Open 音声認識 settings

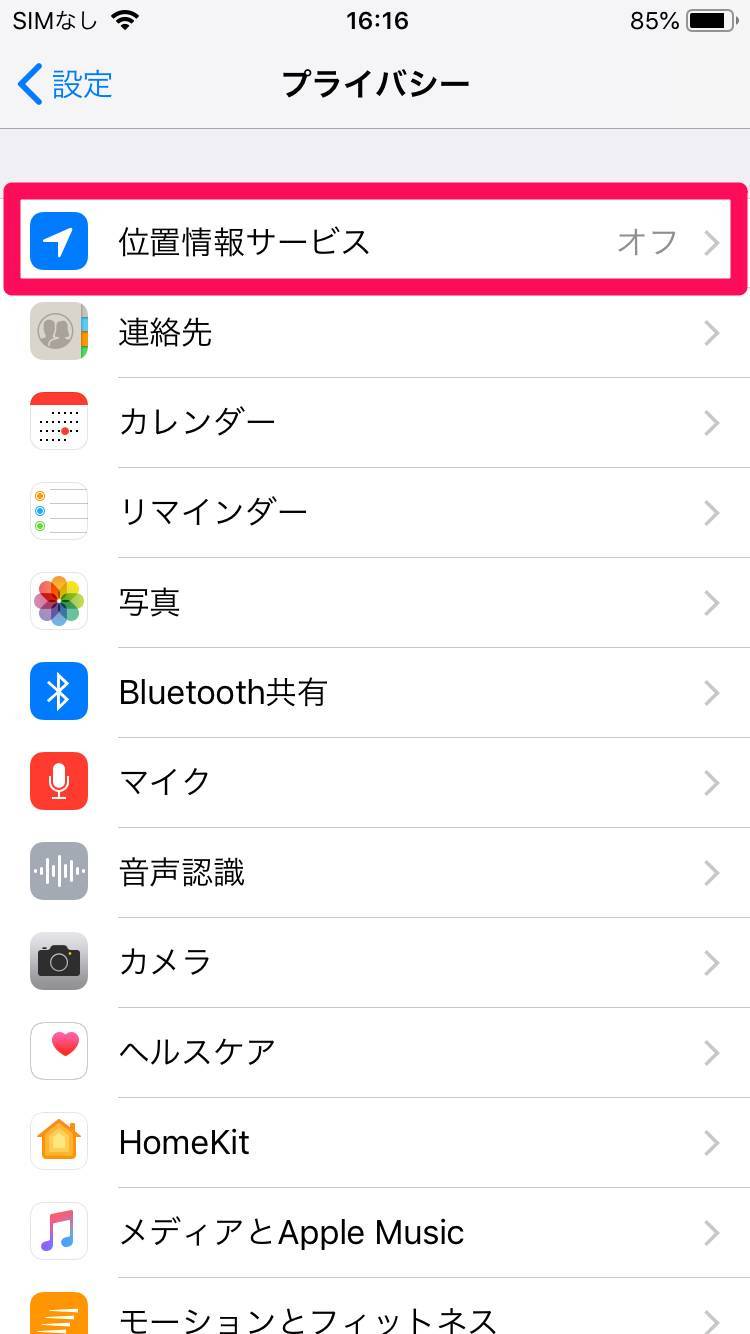coord(375,872)
